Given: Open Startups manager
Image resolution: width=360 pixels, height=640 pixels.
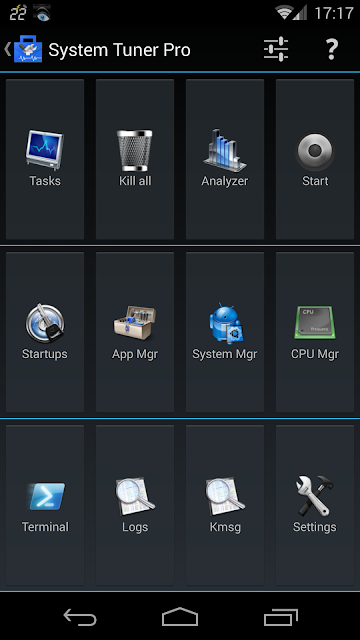Looking at the screenshot, I should tap(45, 332).
